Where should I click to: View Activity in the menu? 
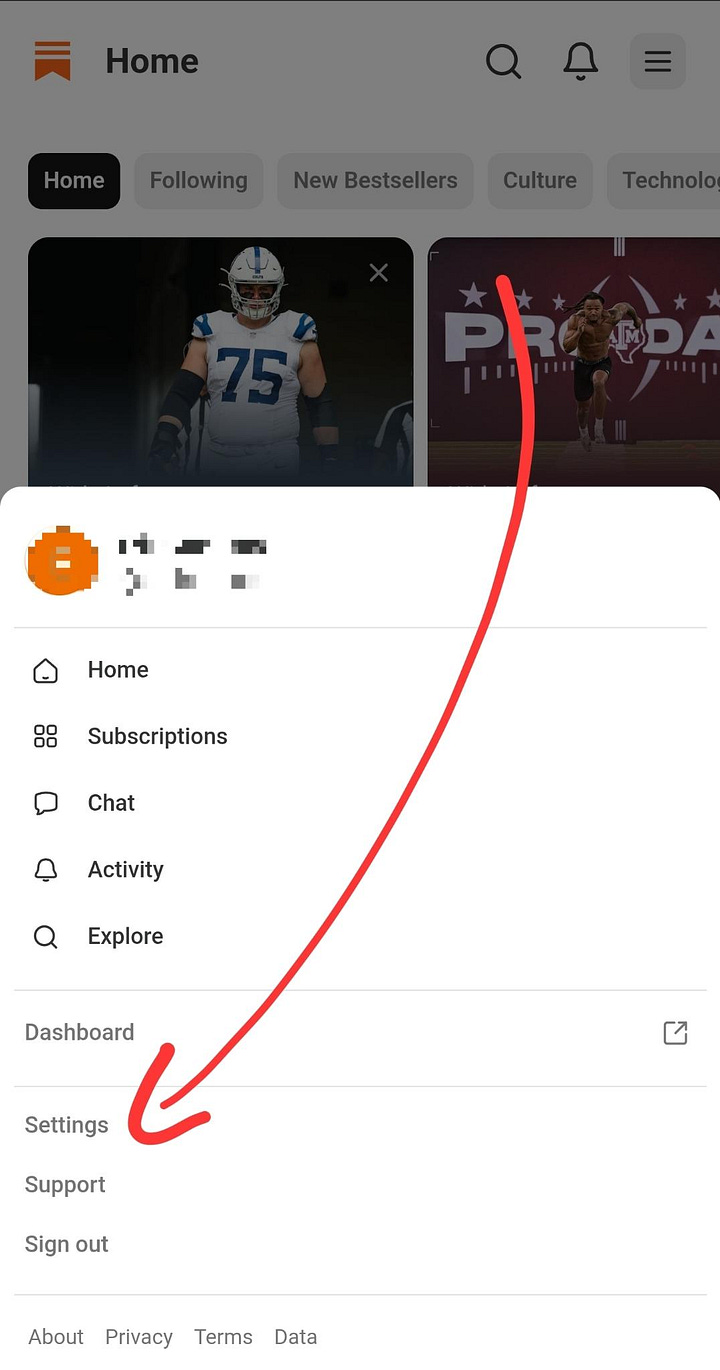tap(125, 870)
